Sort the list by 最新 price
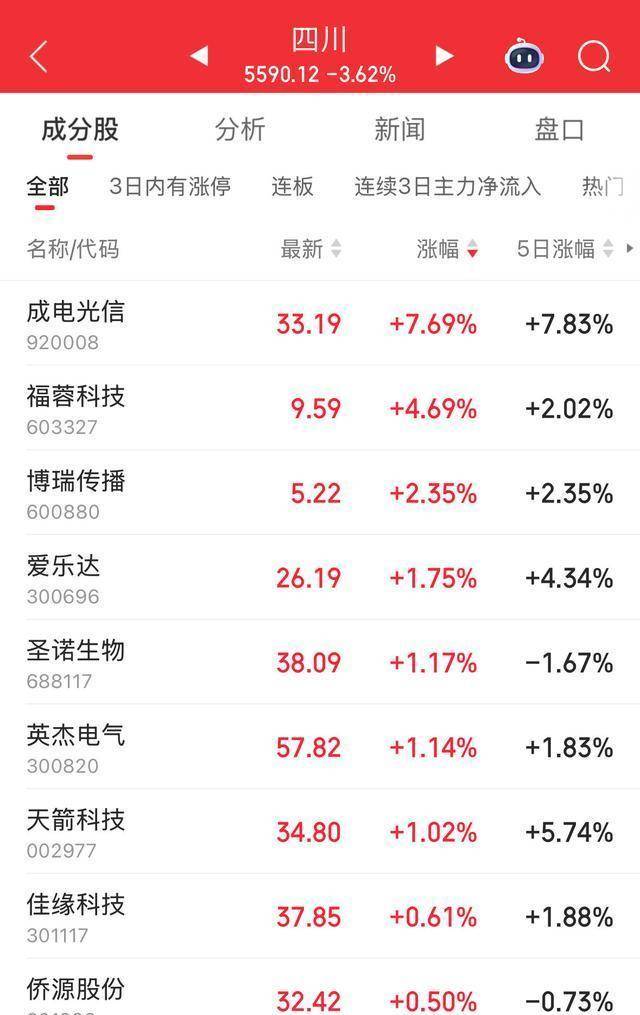This screenshot has height=1015, width=640. tap(310, 249)
